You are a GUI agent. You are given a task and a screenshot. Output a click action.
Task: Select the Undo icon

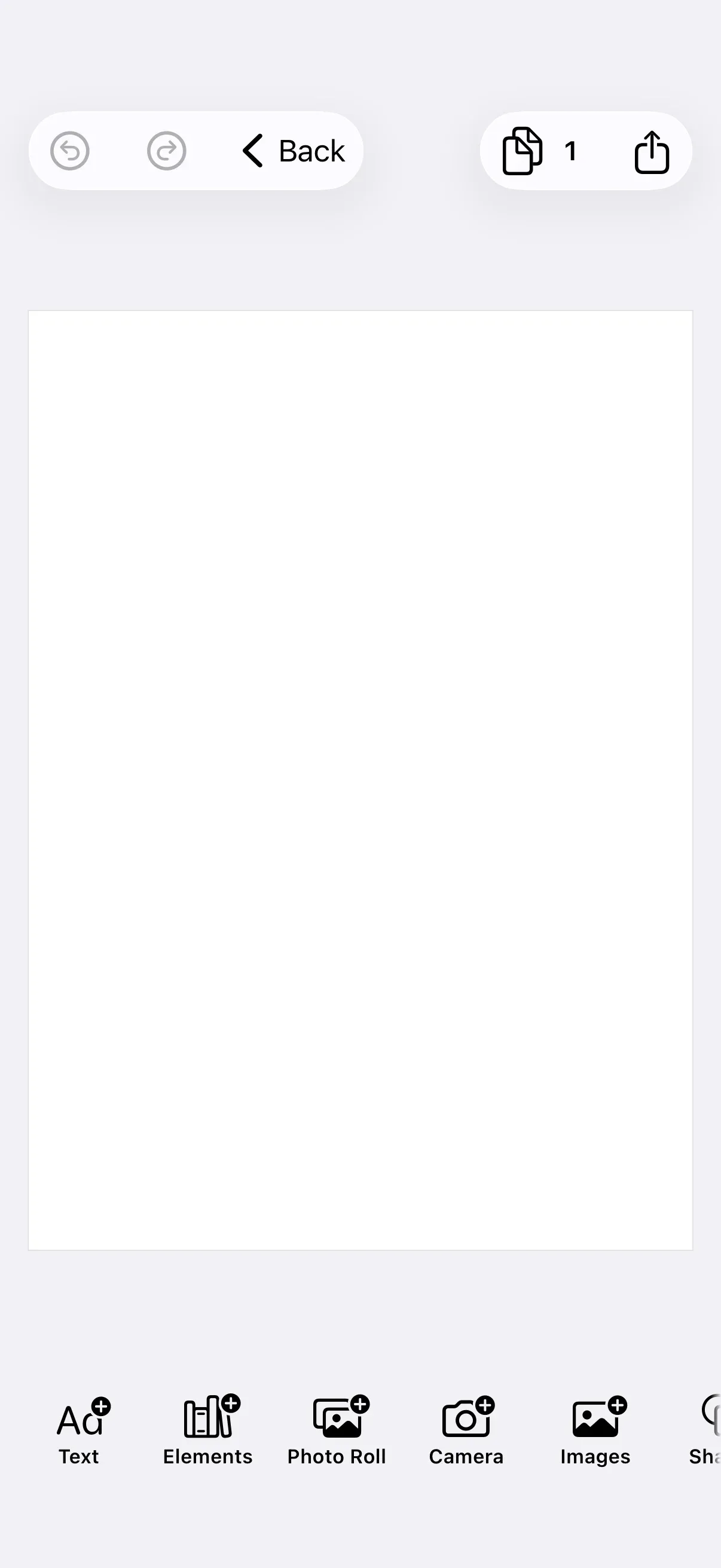point(71,151)
